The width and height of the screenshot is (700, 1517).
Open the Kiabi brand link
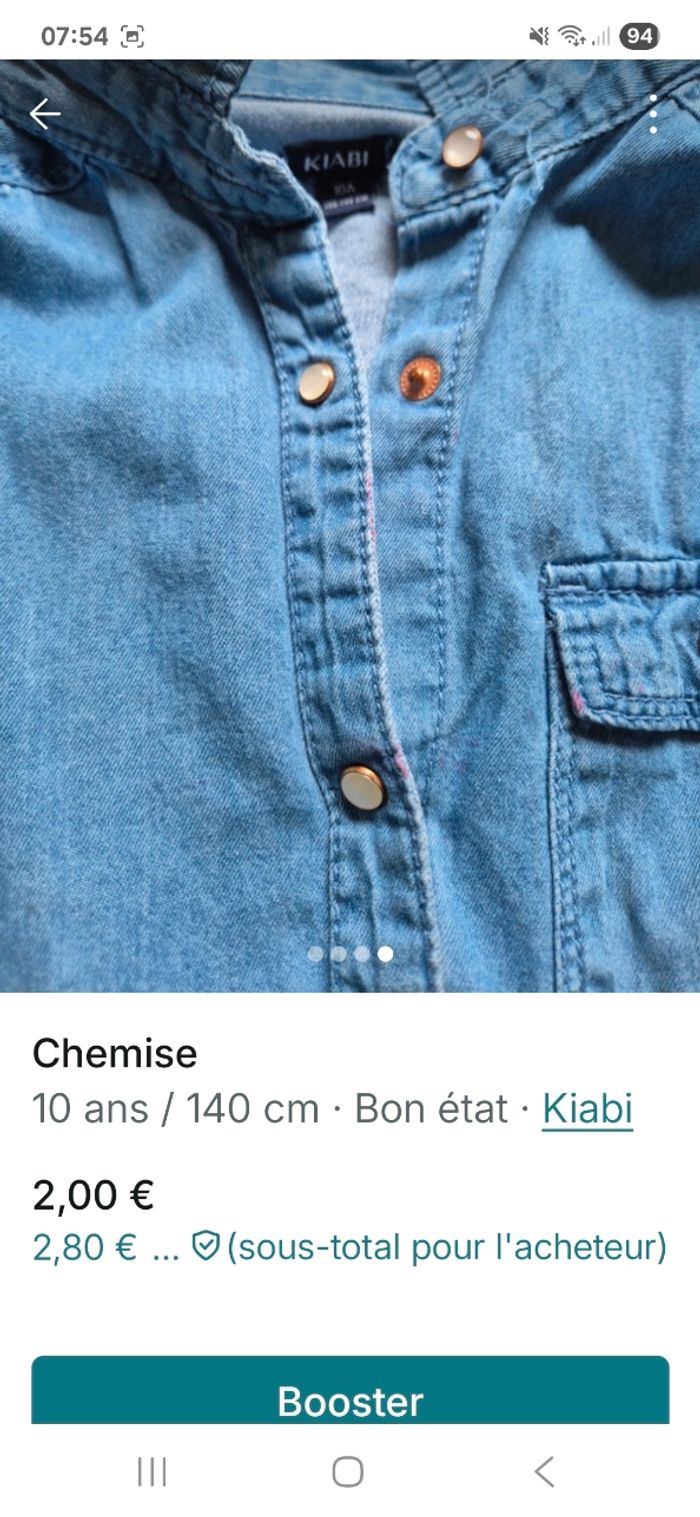point(587,1109)
